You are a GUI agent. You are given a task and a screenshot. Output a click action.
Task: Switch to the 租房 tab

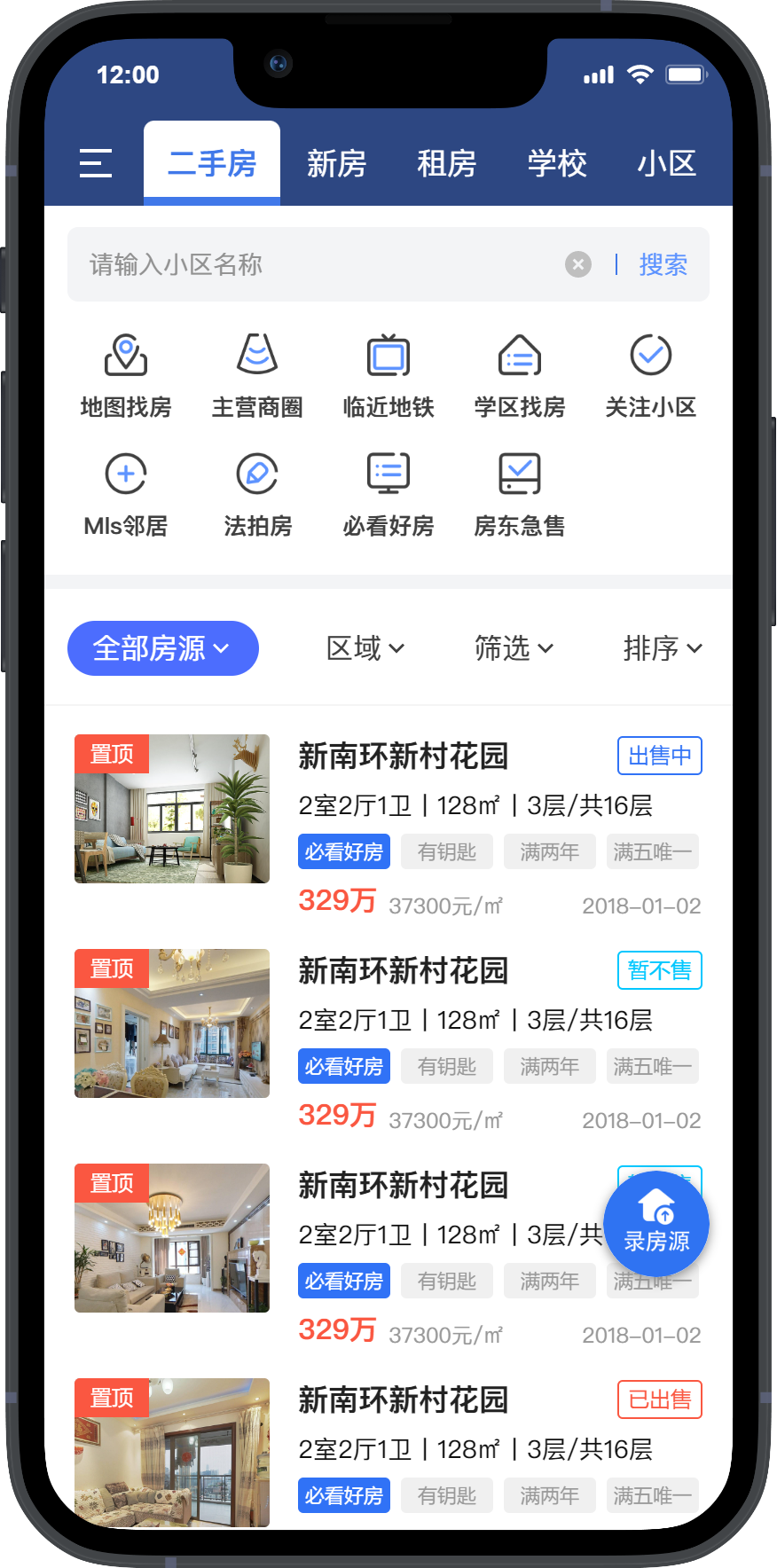pyautogui.click(x=447, y=163)
